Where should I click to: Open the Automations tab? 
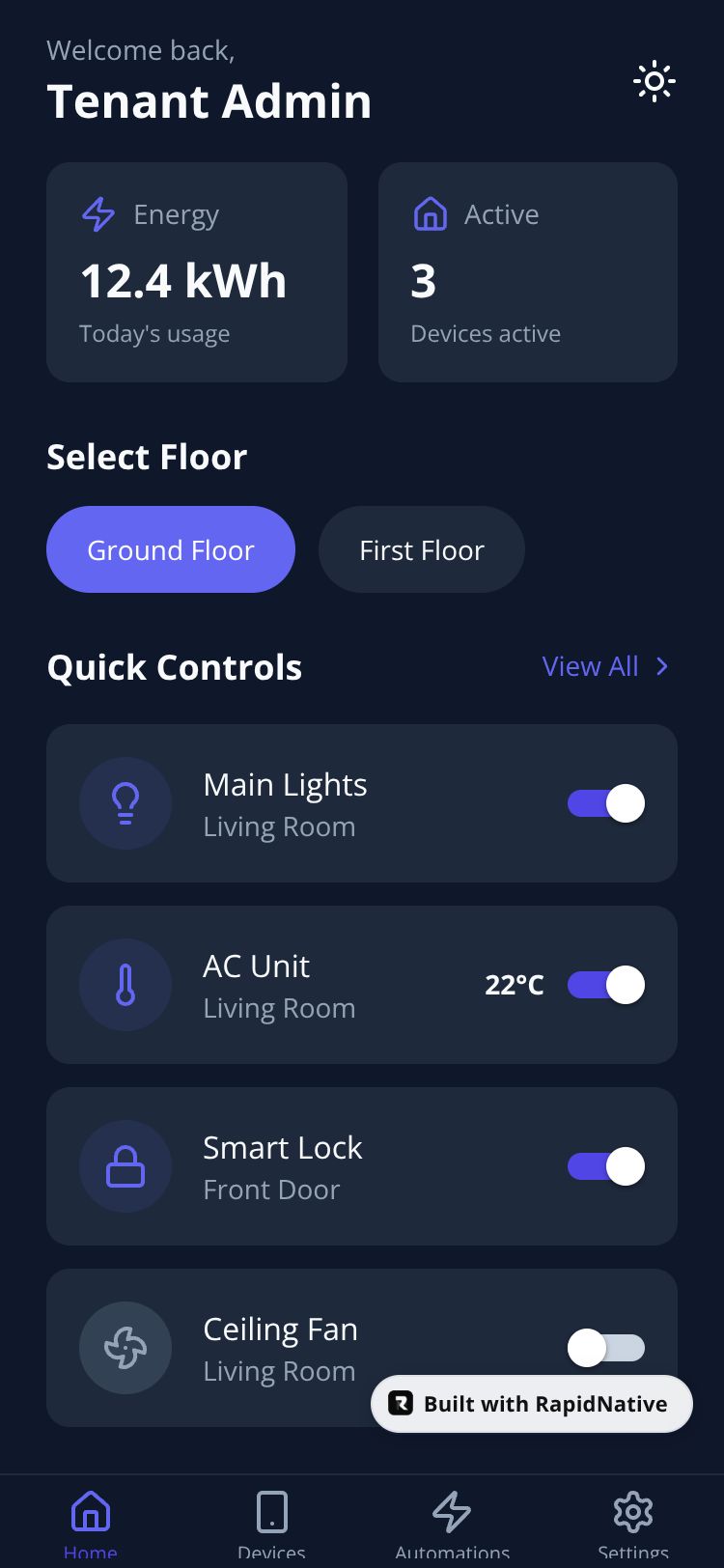[452, 1521]
